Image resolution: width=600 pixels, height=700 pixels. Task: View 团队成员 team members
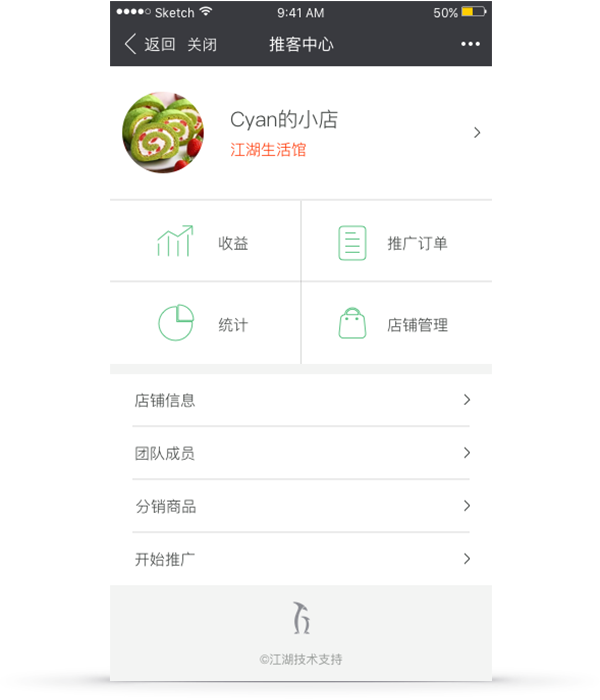pos(300,453)
